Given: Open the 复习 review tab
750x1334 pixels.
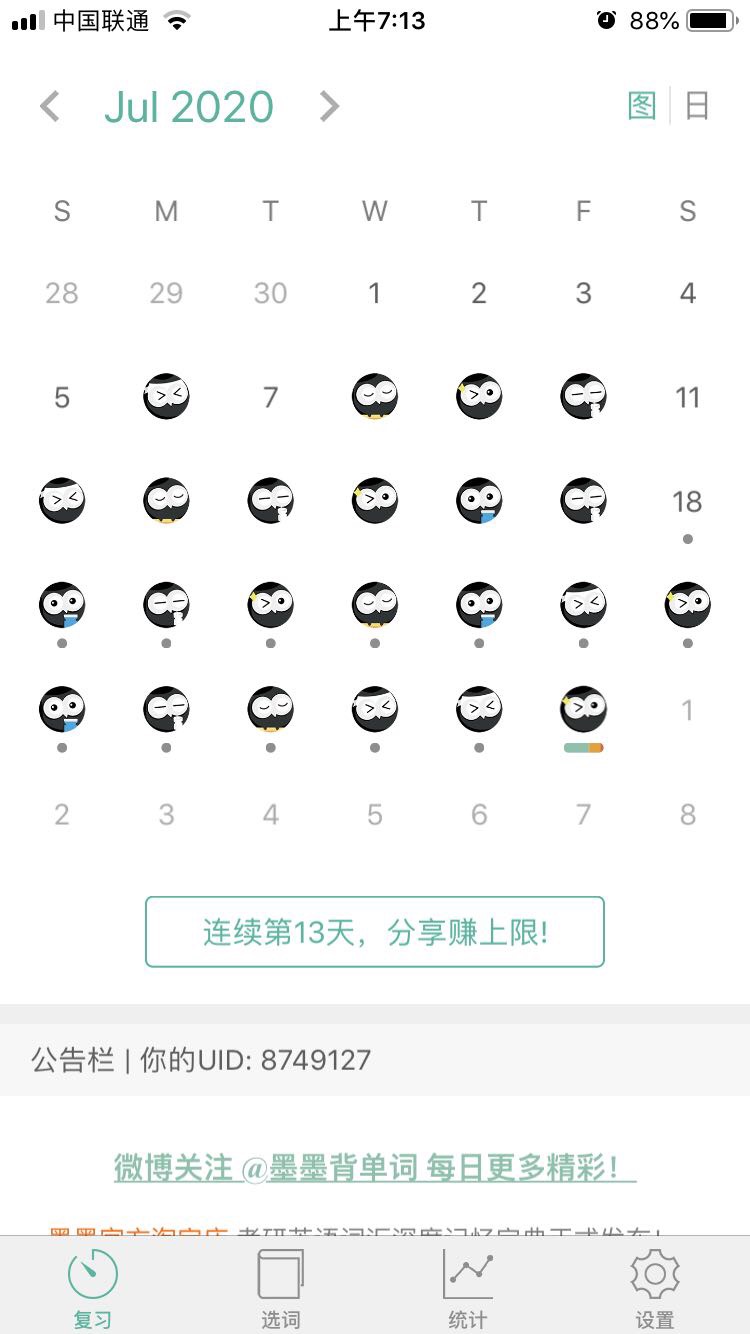Looking at the screenshot, I should coord(93,1288).
